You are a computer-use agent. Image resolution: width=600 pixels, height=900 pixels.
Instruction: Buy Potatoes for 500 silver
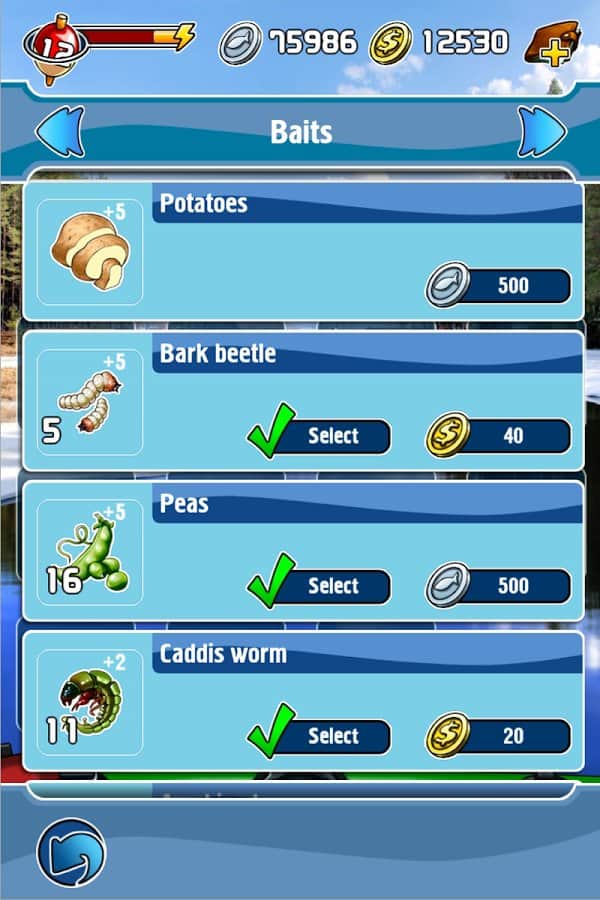tap(500, 286)
